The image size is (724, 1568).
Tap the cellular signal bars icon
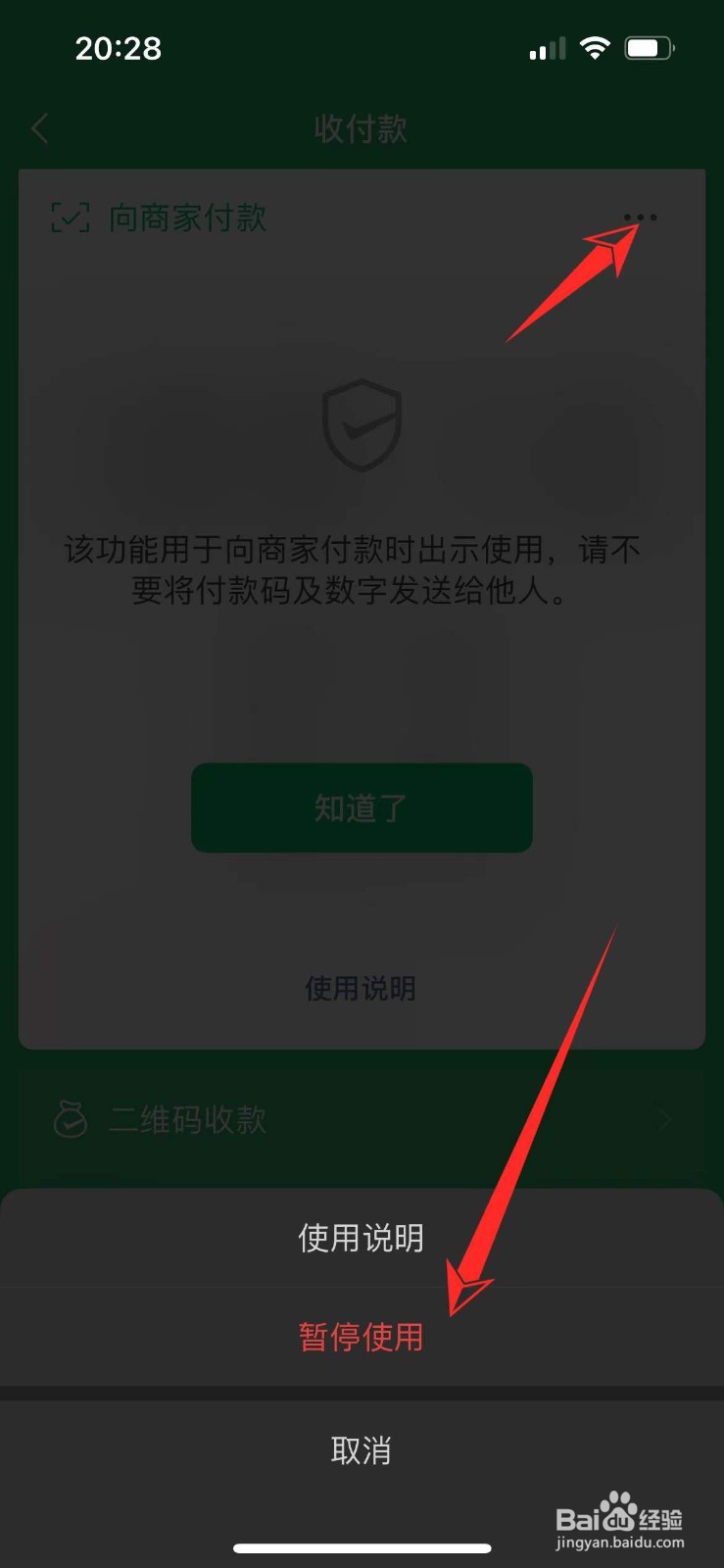pos(546,46)
